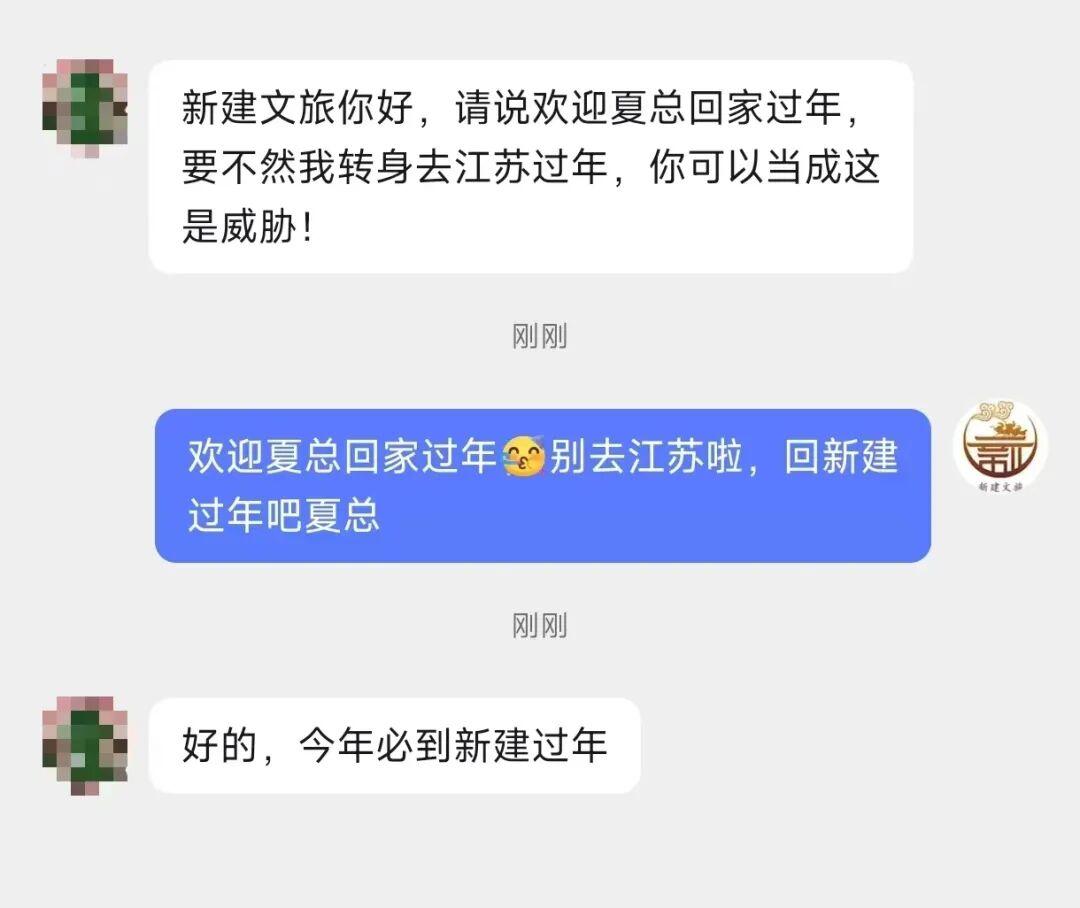
Task: Open the 新建文旅 avatar beside the blue message
Action: pyautogui.click(x=999, y=447)
